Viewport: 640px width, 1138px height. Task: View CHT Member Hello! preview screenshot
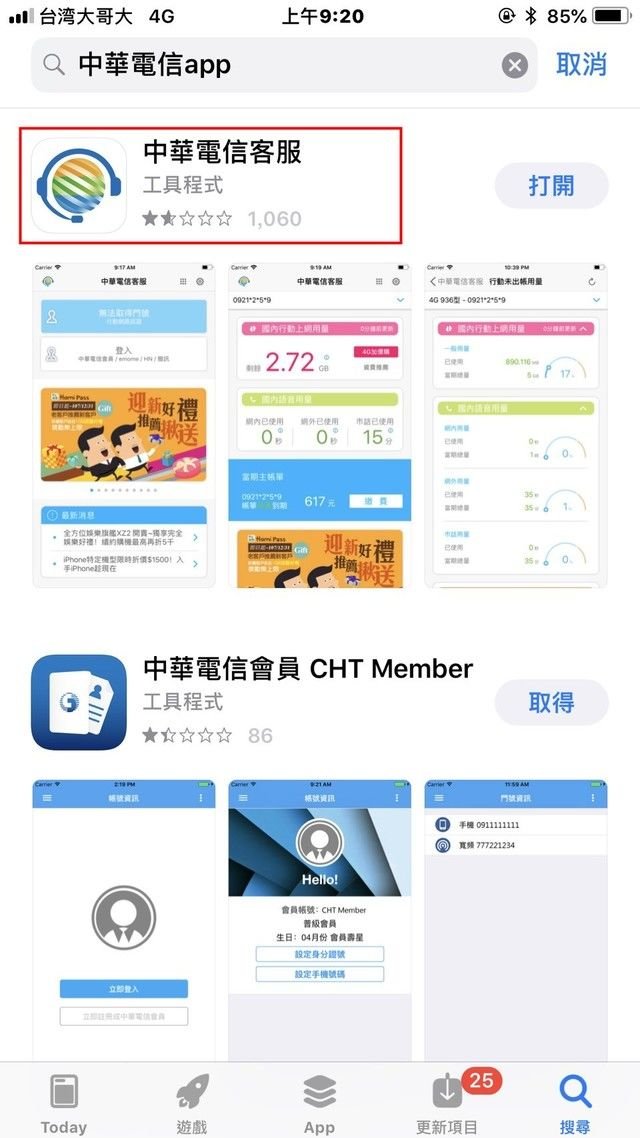pos(320,918)
